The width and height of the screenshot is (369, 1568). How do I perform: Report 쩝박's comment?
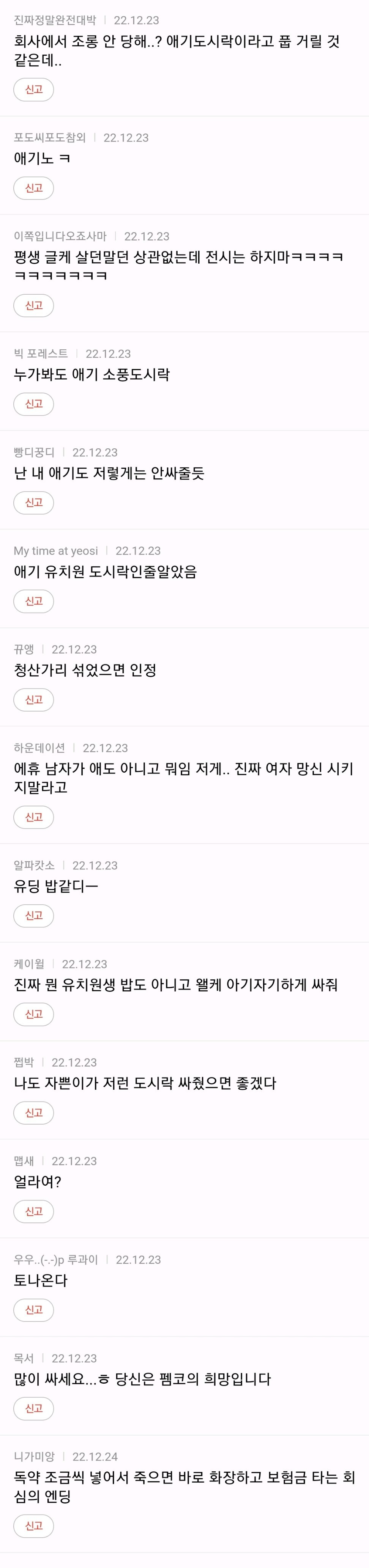33,1113
